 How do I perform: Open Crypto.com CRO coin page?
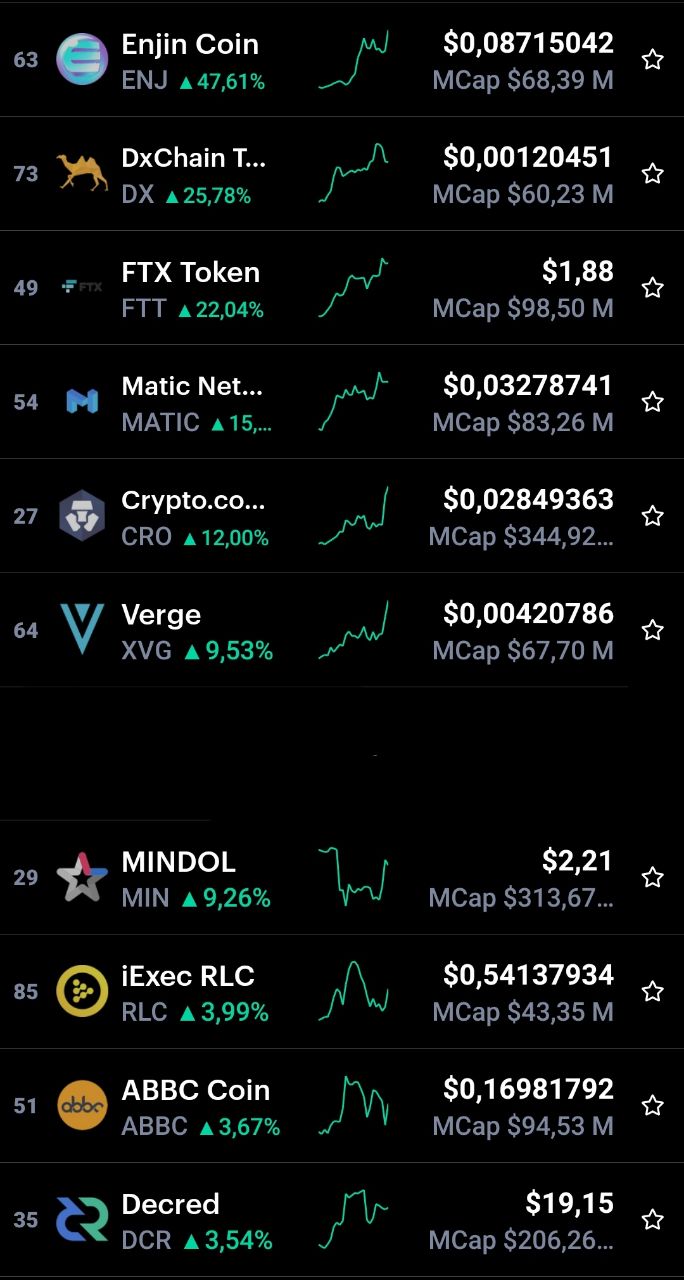click(342, 516)
